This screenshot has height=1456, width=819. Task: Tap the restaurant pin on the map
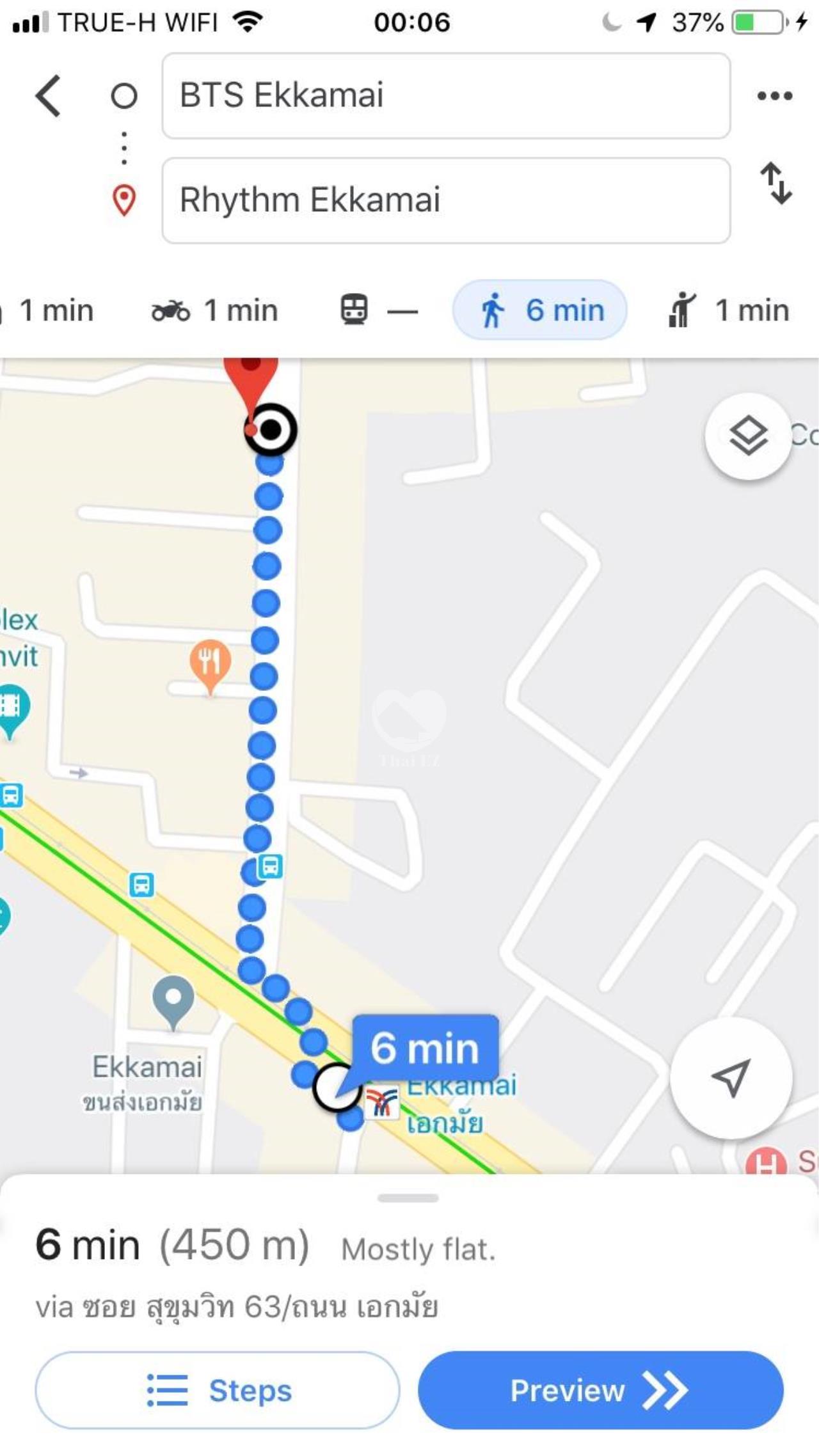[x=210, y=663]
